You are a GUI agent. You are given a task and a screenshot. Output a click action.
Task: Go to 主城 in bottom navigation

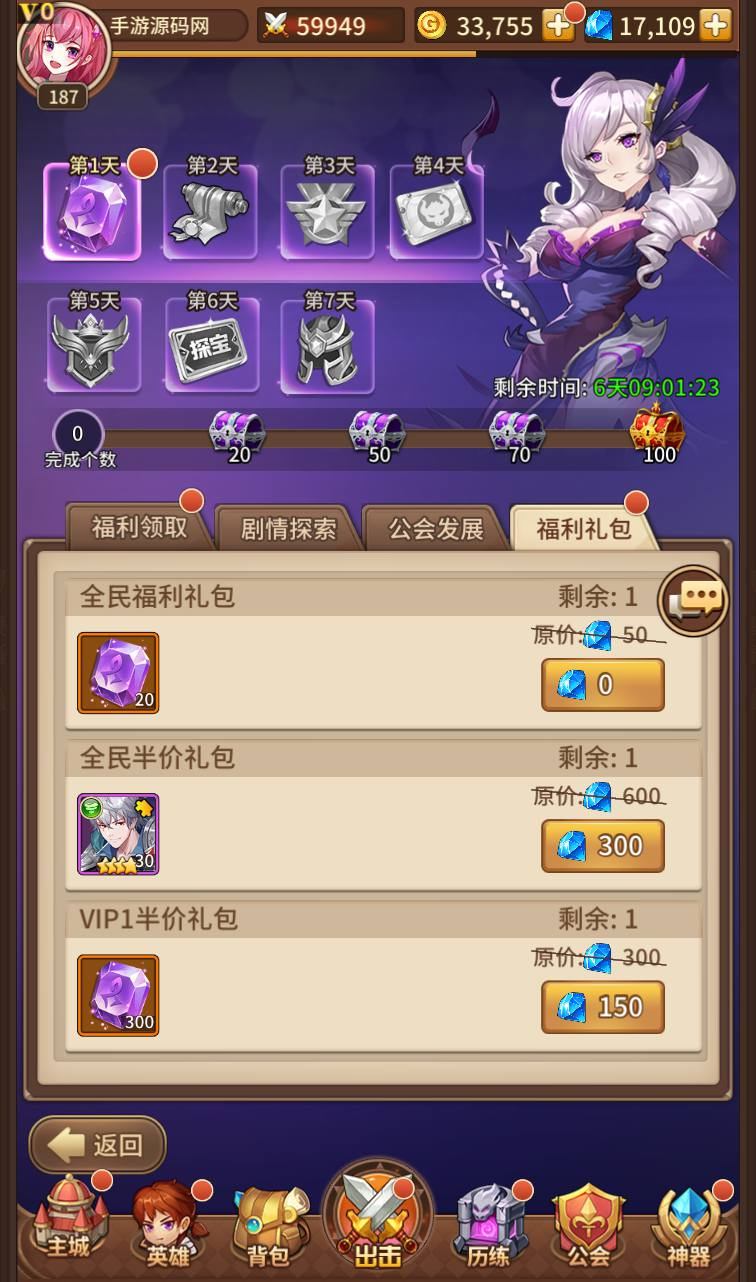(x=66, y=1221)
